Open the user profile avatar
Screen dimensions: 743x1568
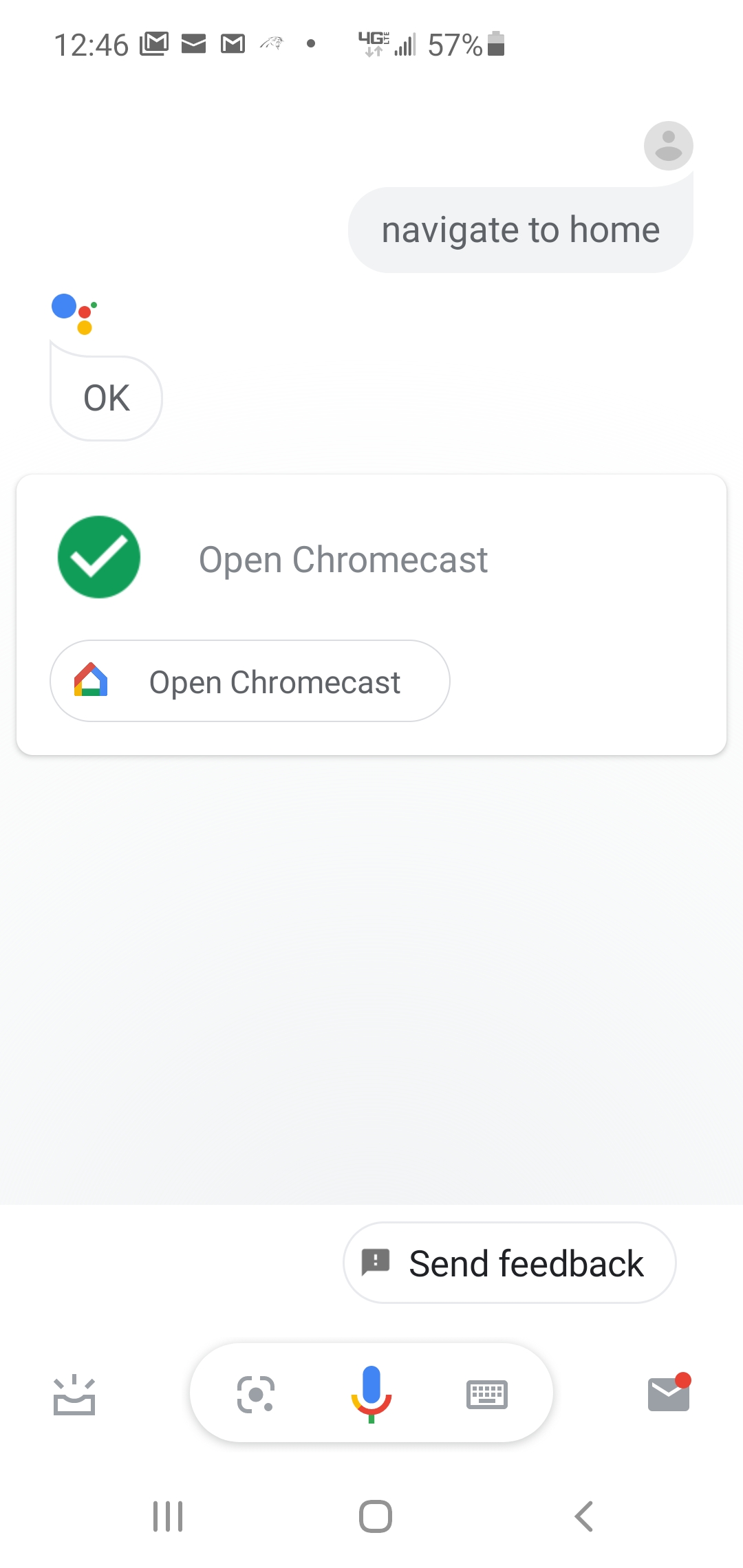coord(668,146)
